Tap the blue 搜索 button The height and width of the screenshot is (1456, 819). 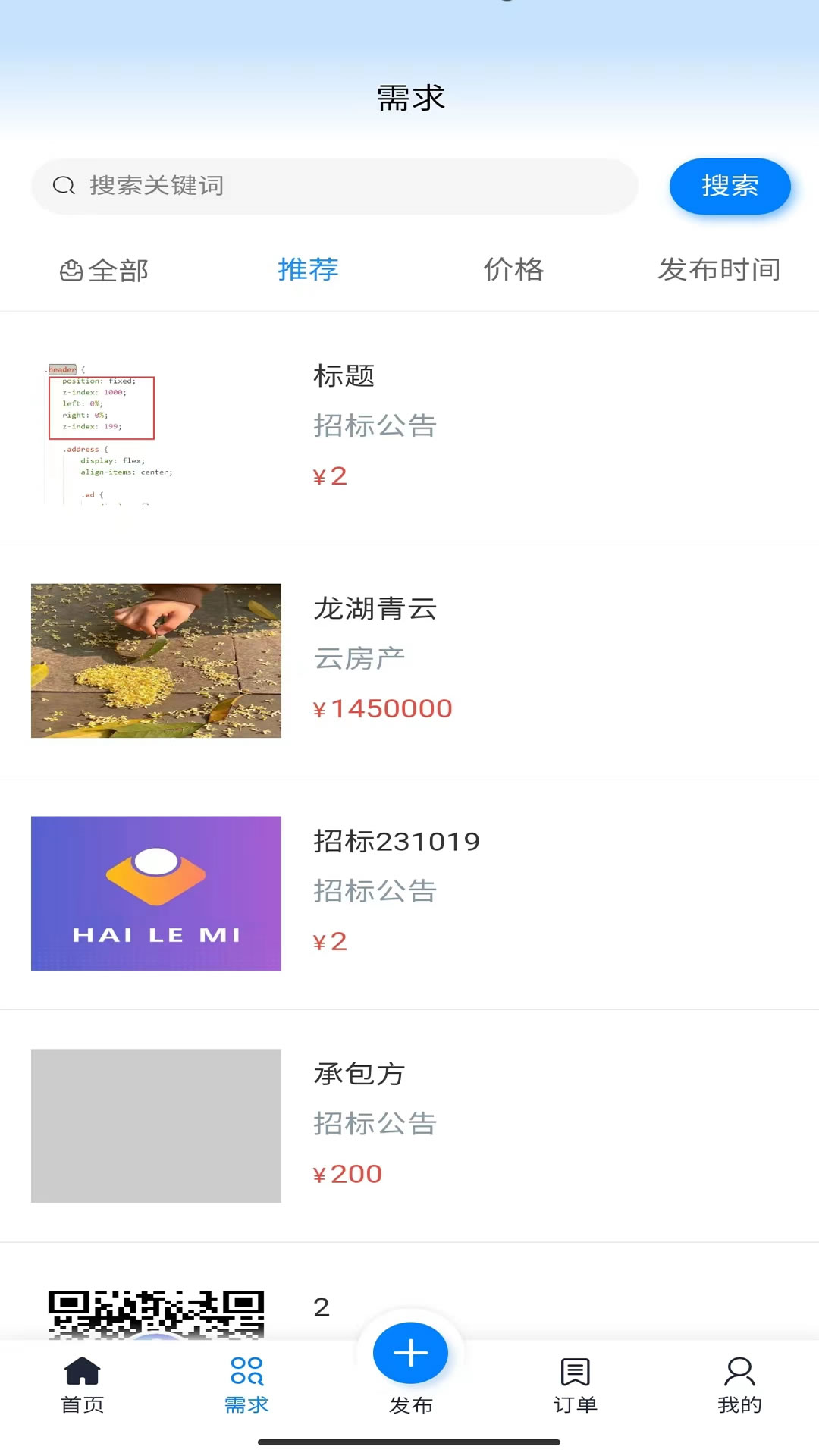[x=730, y=187]
